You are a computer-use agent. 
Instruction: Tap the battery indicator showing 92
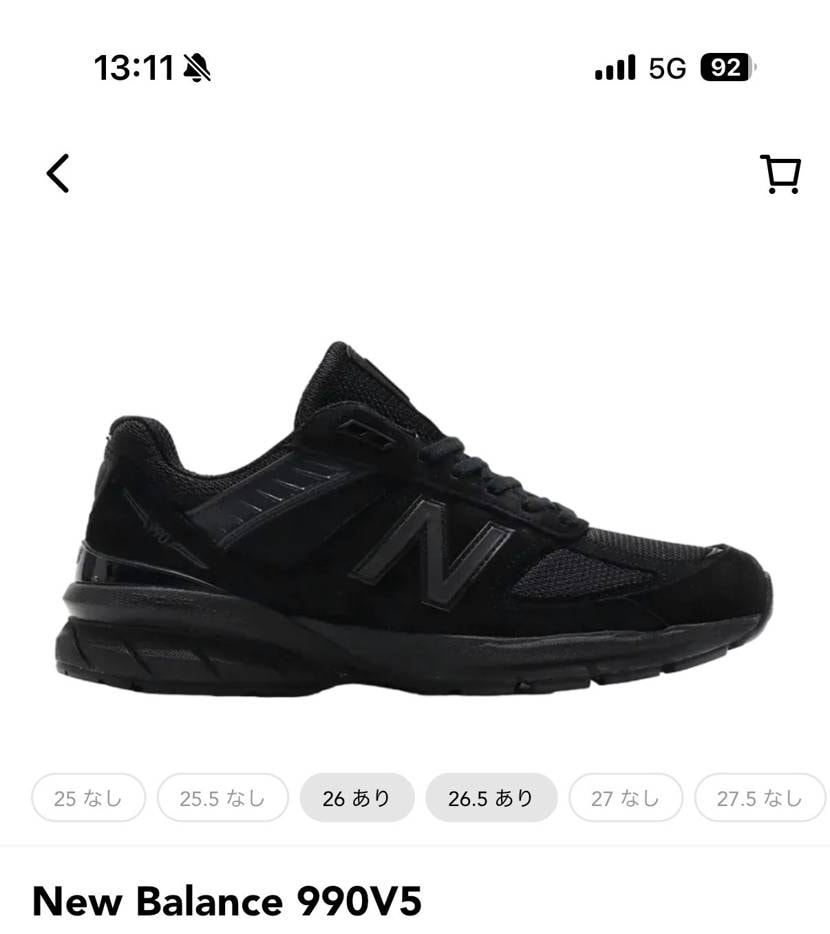pyautogui.click(x=723, y=66)
